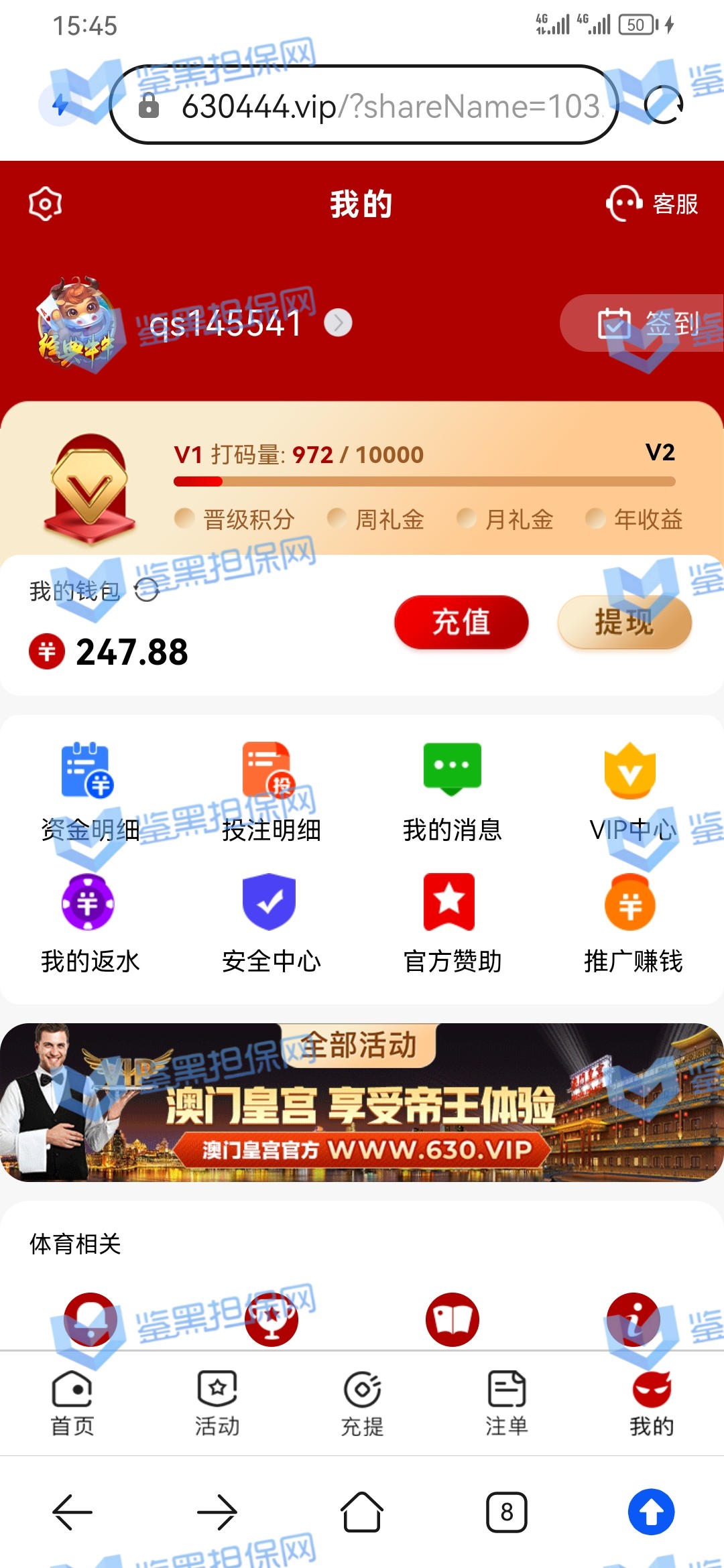Open the 全部活动 promotions banner
Screen dimensions: 724x1568
point(362,1102)
